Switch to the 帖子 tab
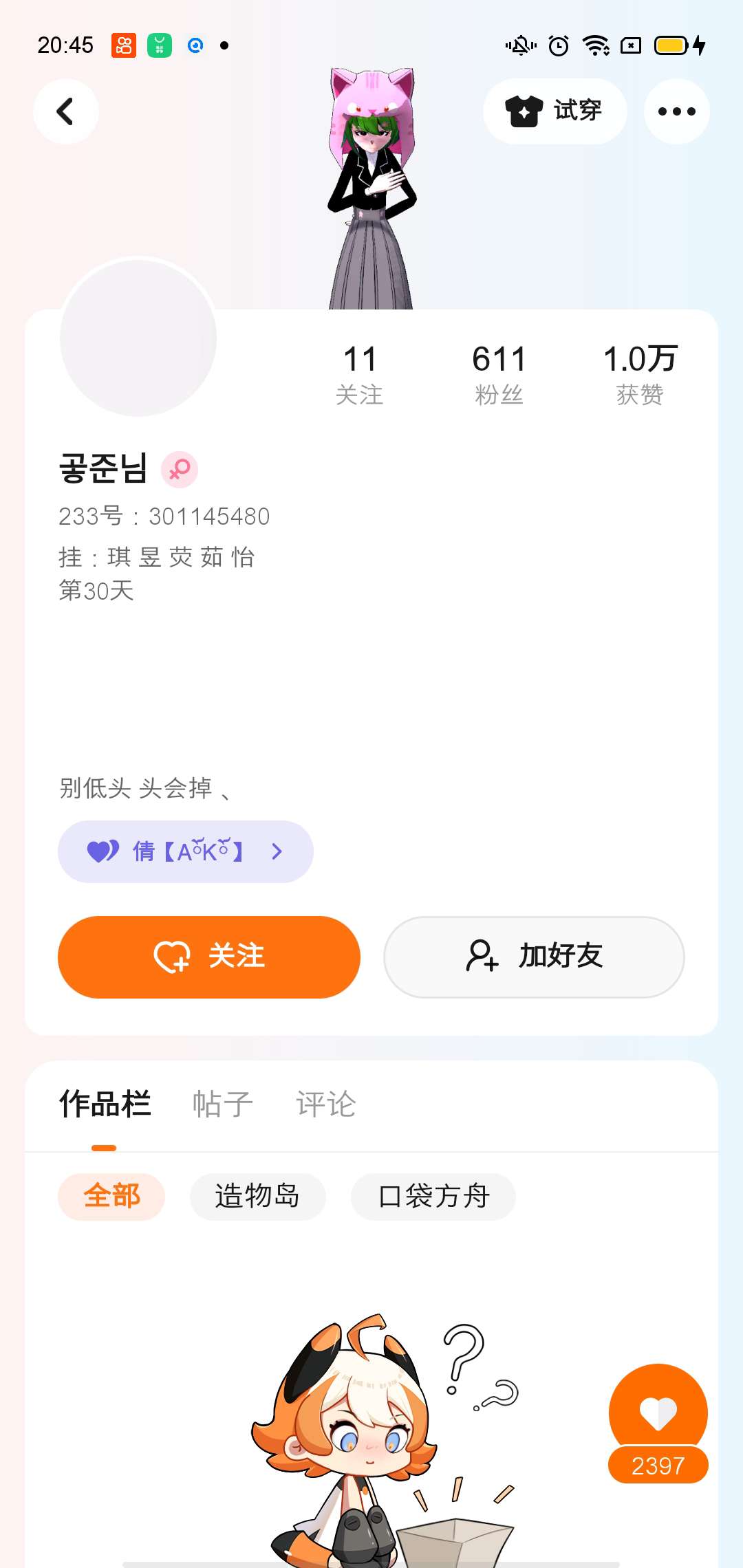This screenshot has height=1568, width=743. click(222, 1104)
